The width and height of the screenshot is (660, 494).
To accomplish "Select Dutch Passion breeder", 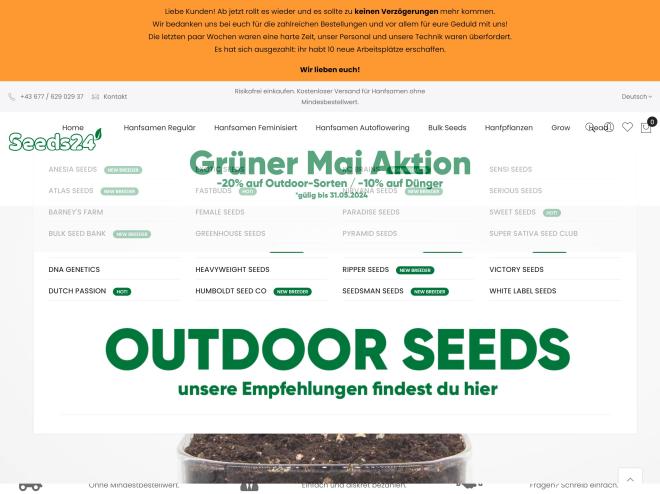I will click(x=77, y=291).
